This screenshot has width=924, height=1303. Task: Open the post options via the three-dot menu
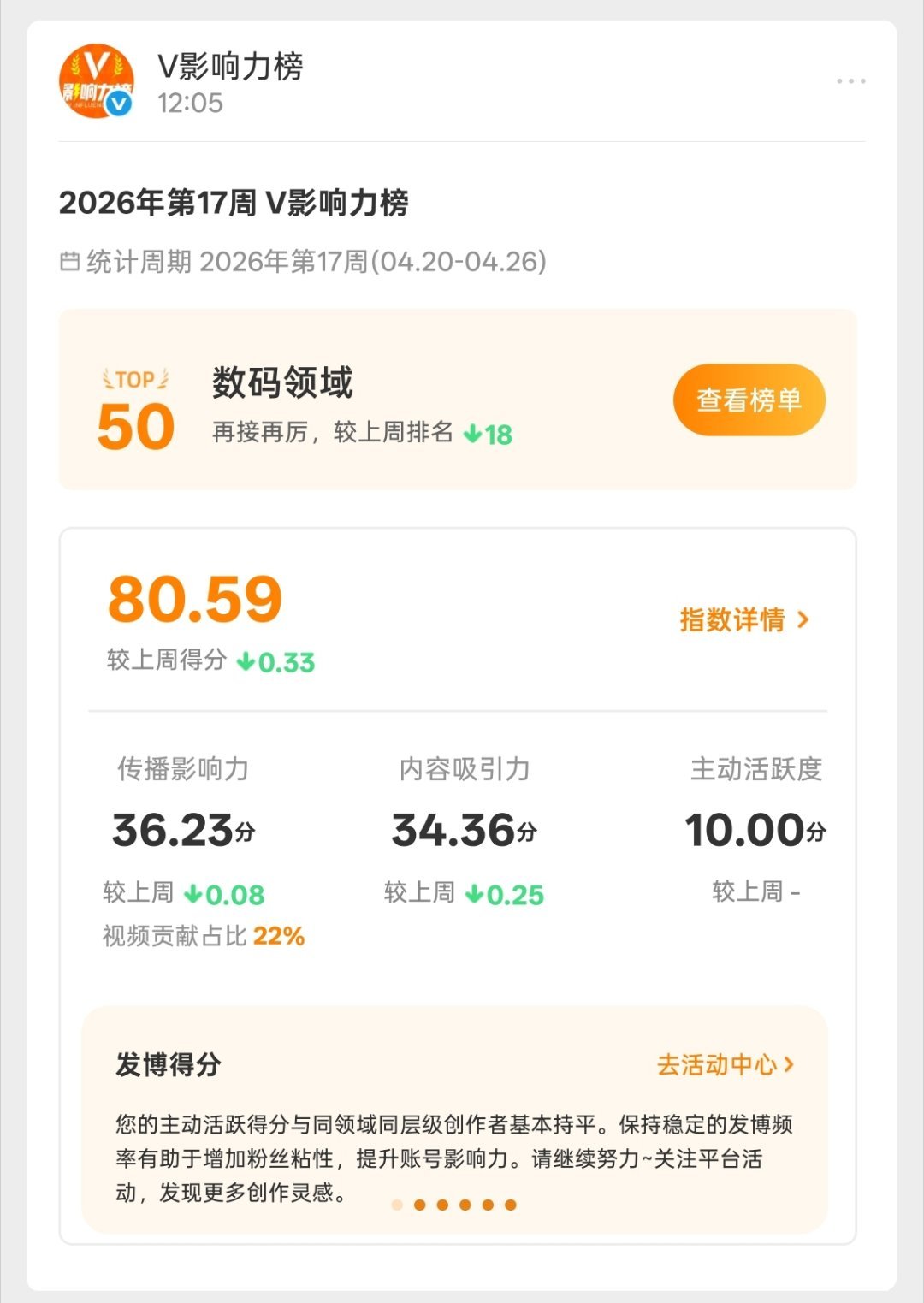(850, 81)
